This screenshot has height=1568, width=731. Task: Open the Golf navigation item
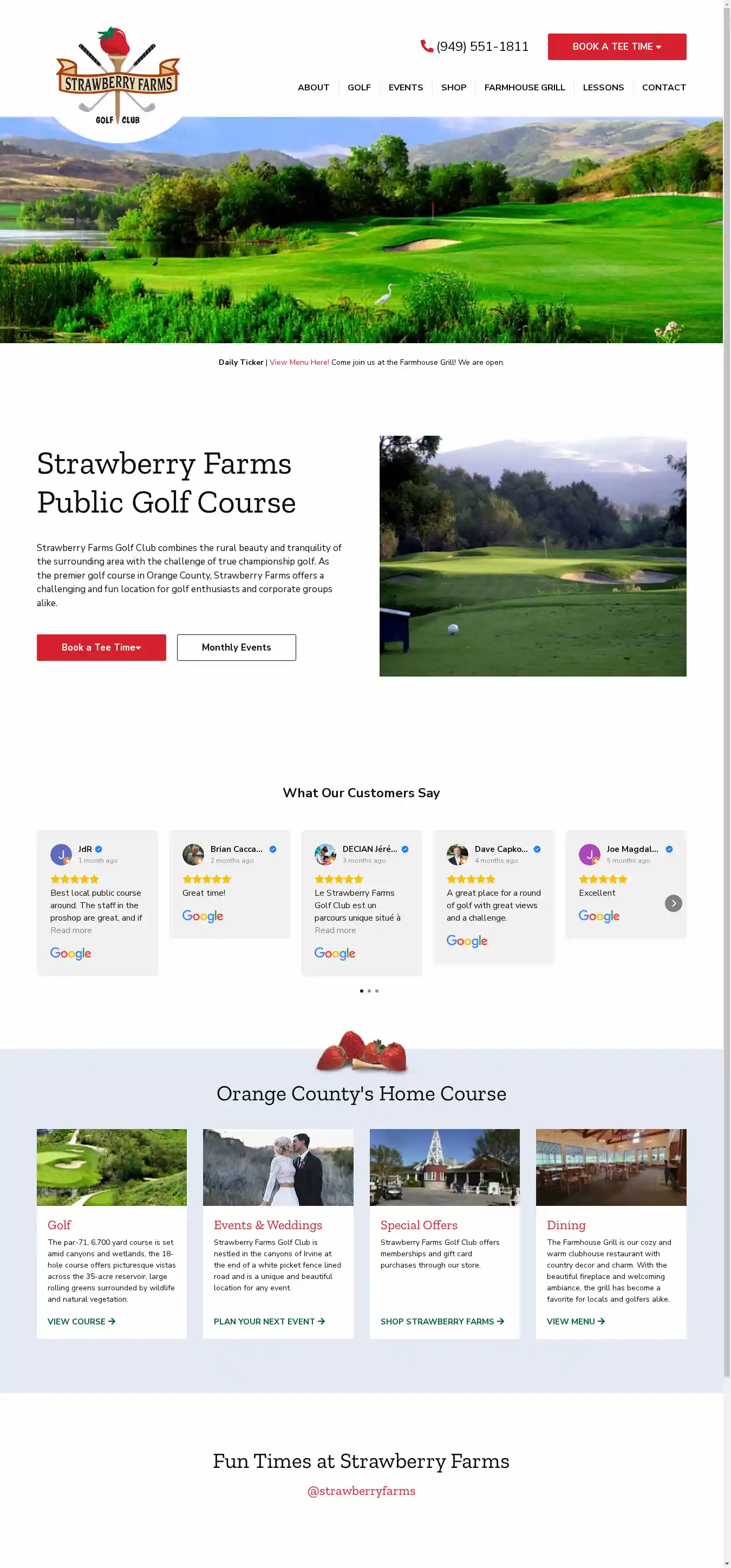point(359,88)
